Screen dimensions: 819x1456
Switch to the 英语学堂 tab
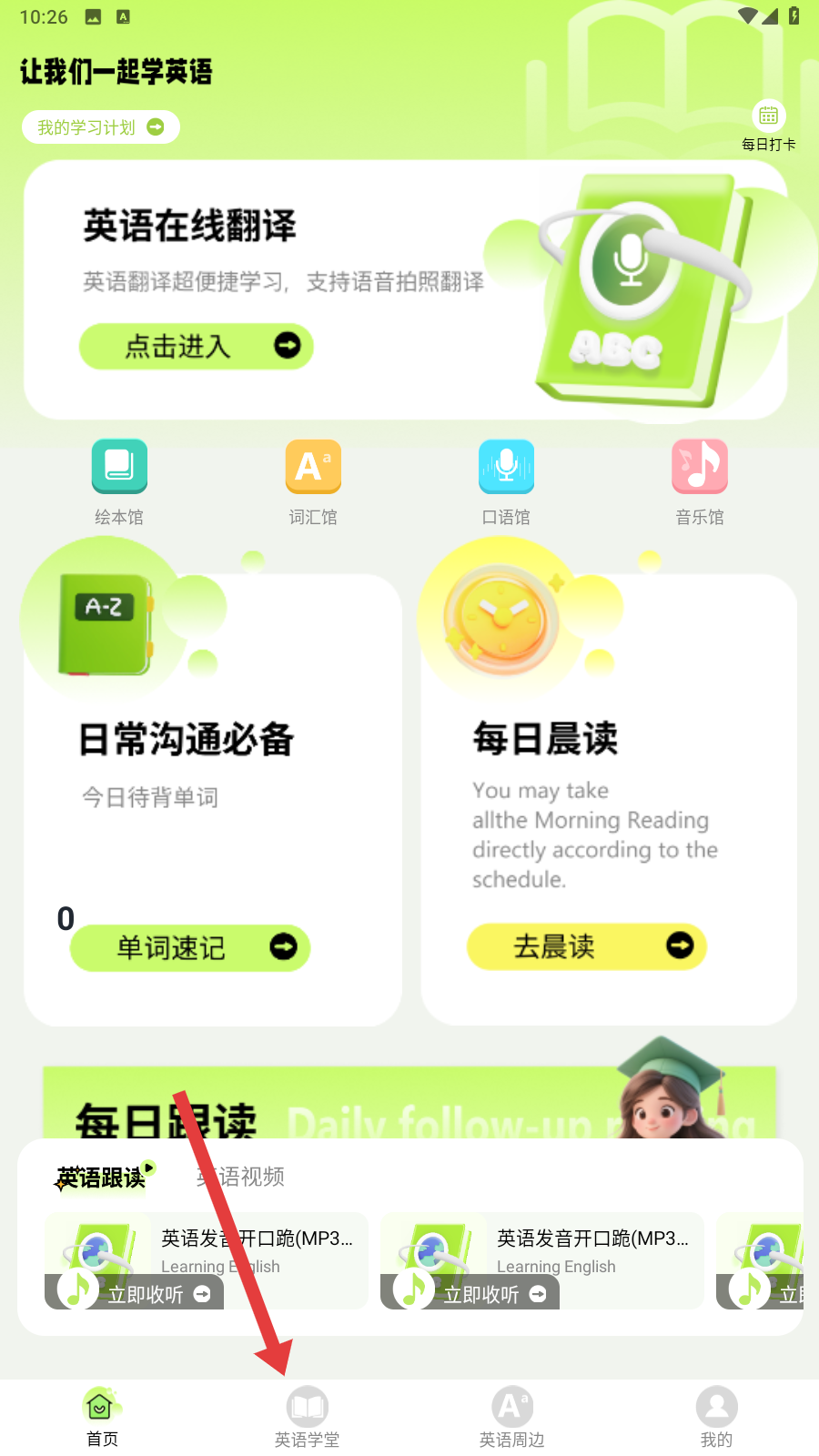pyautogui.click(x=307, y=1418)
